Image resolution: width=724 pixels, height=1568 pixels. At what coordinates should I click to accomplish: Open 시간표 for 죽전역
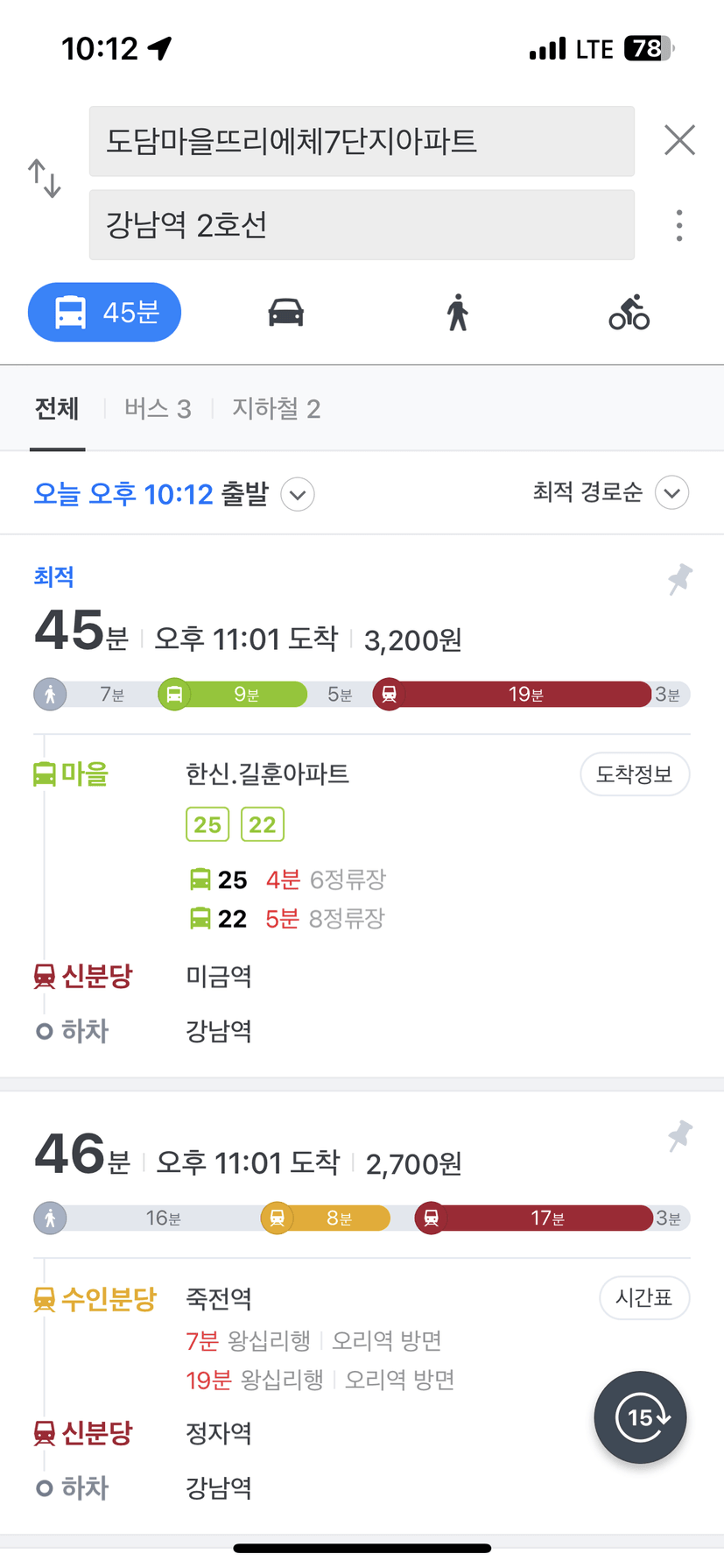644,1297
